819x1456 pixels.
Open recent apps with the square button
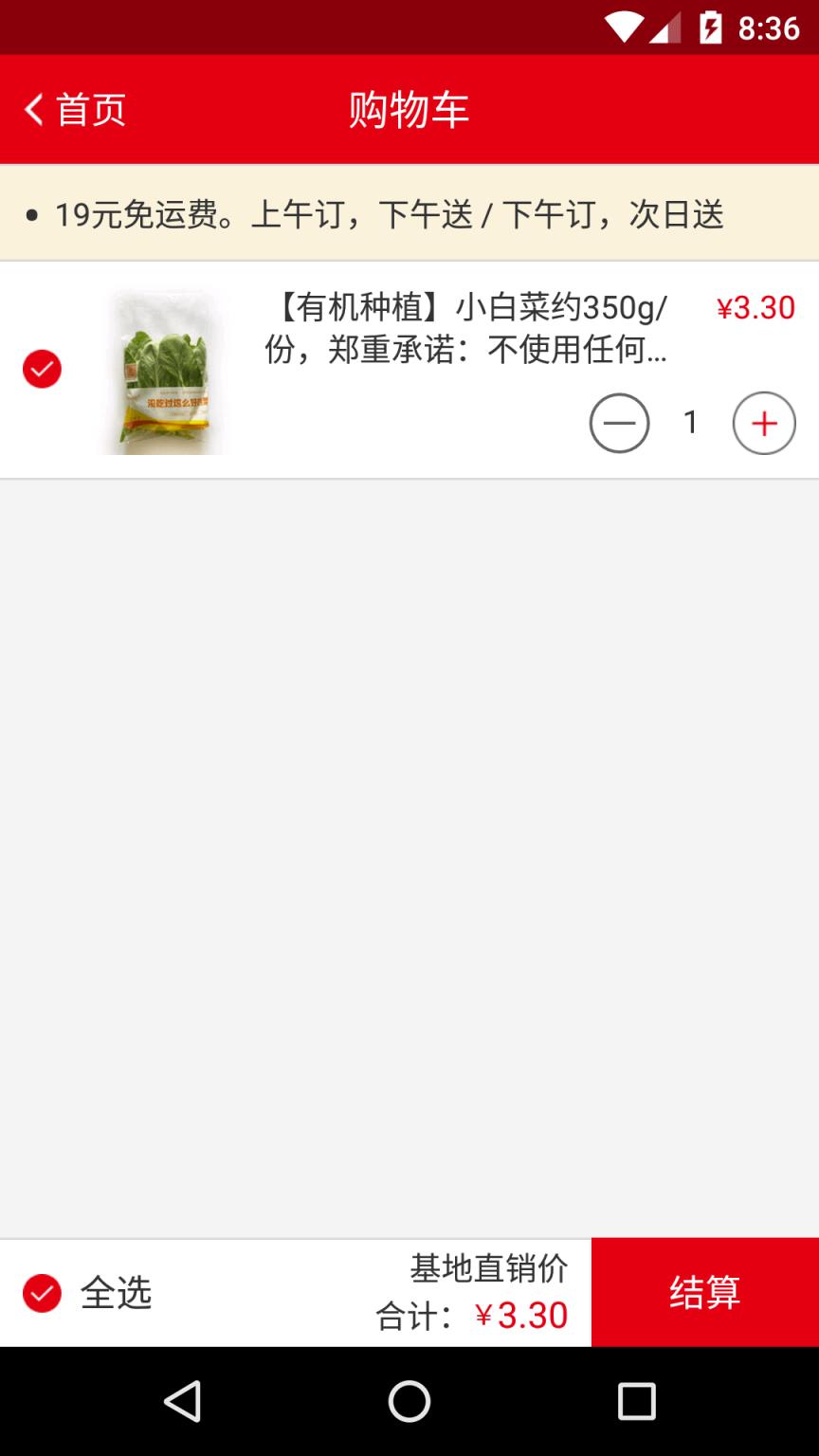pyautogui.click(x=636, y=1401)
